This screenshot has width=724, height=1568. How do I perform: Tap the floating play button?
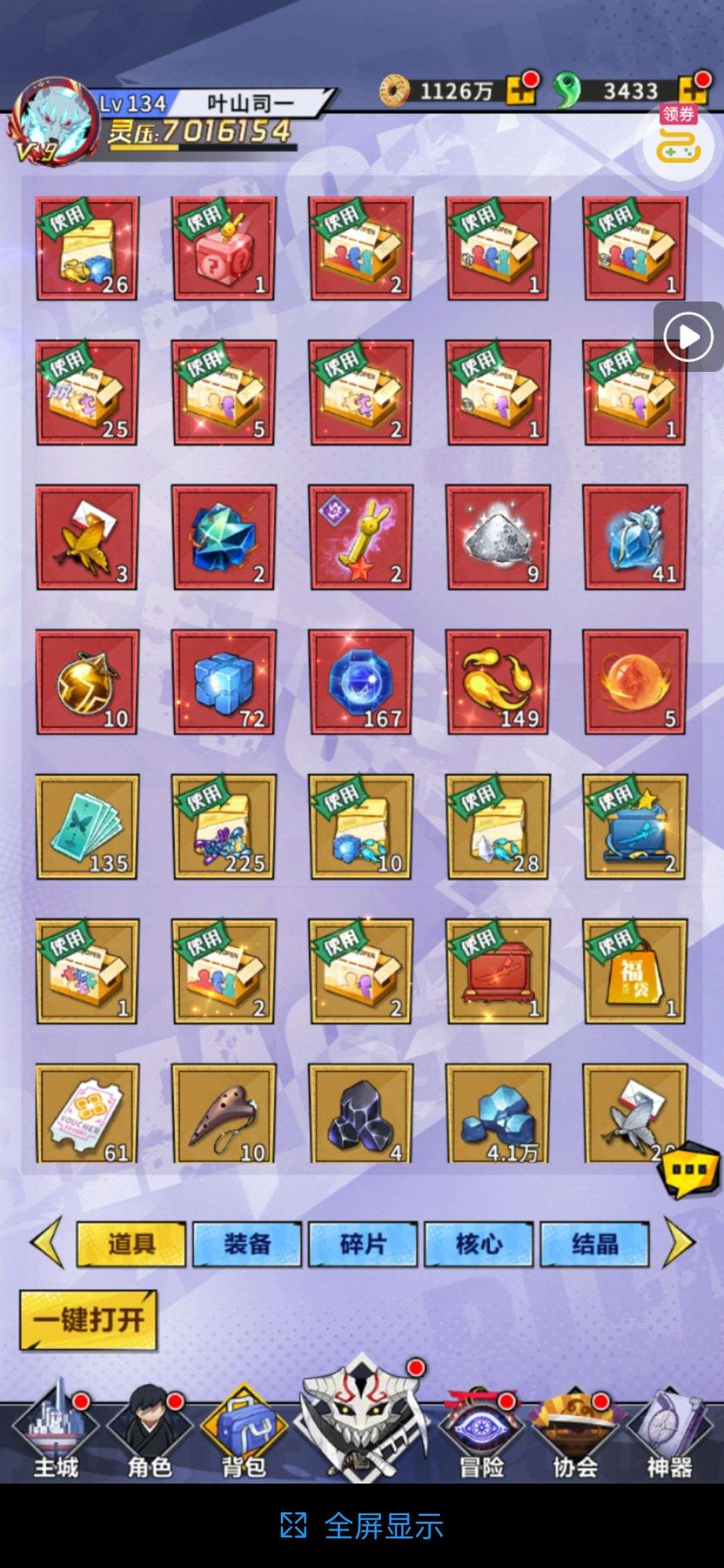[688, 336]
